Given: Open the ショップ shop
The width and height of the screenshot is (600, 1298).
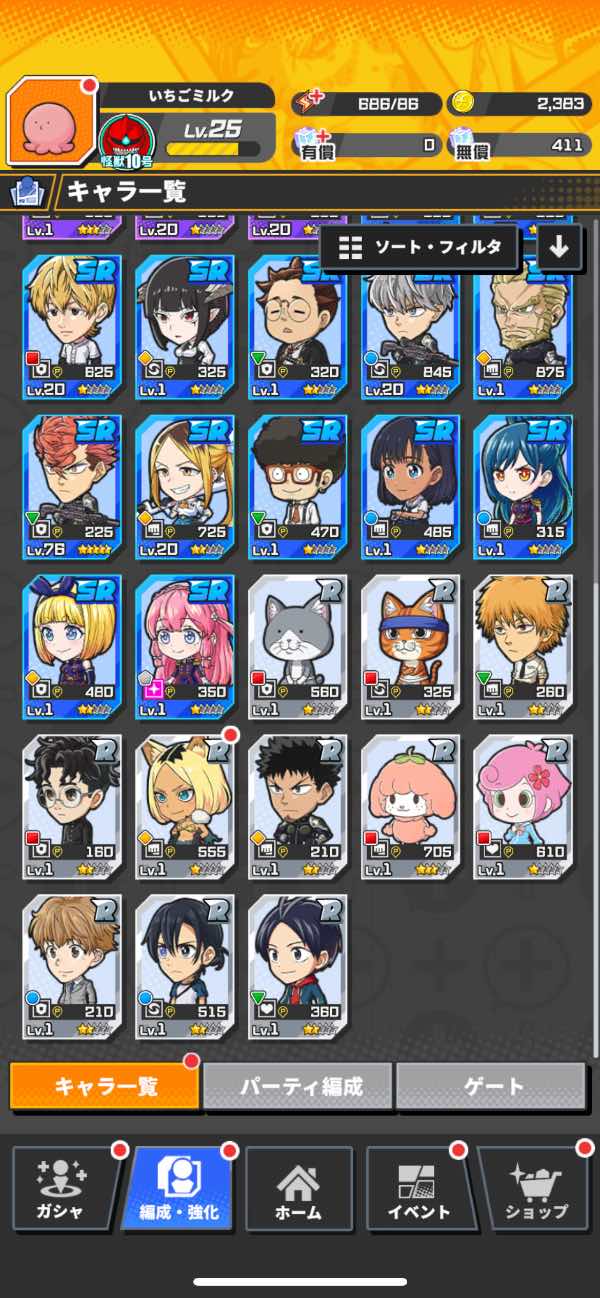Looking at the screenshot, I should (537, 1188).
